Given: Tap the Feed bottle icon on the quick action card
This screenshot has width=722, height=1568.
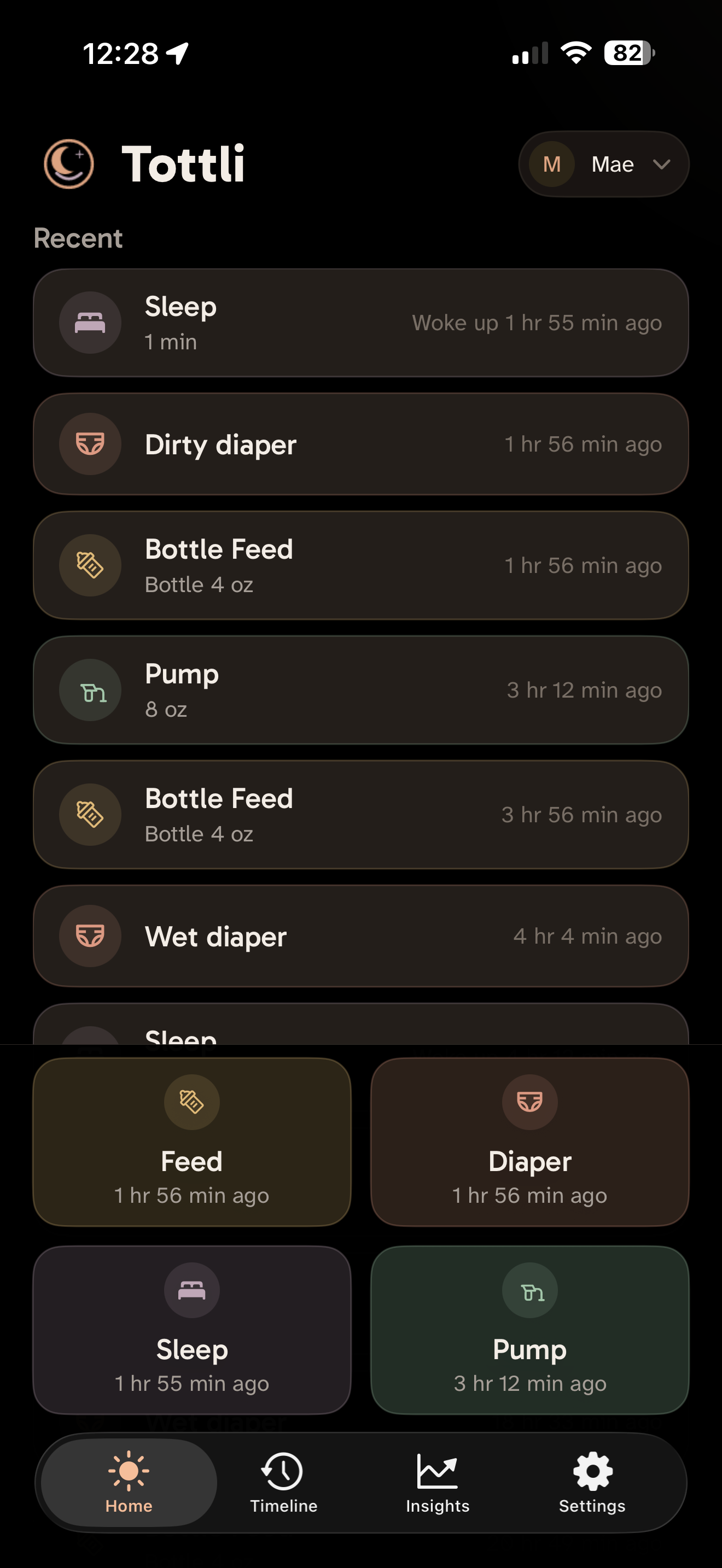Looking at the screenshot, I should [192, 1102].
